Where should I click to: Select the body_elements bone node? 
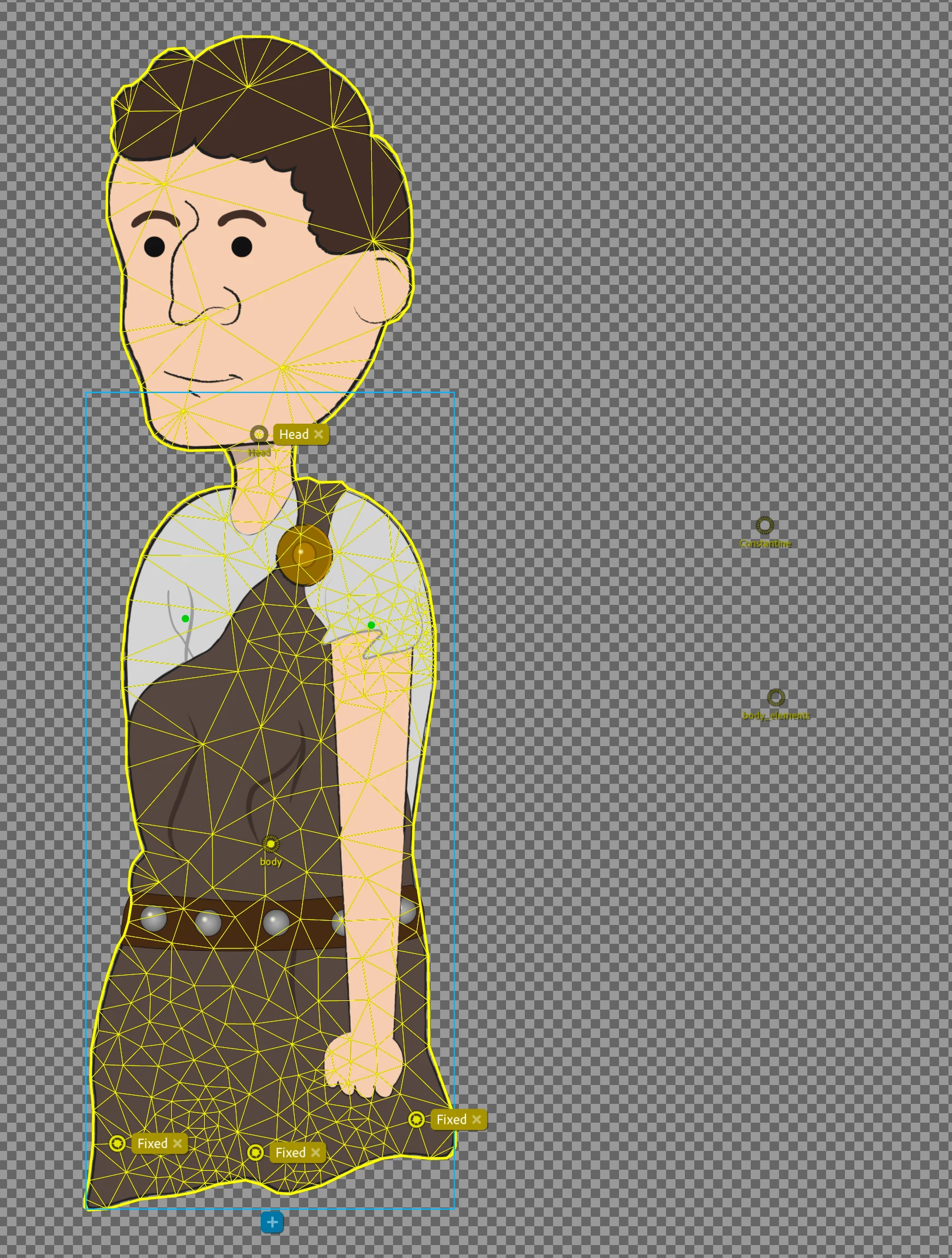tap(776, 698)
